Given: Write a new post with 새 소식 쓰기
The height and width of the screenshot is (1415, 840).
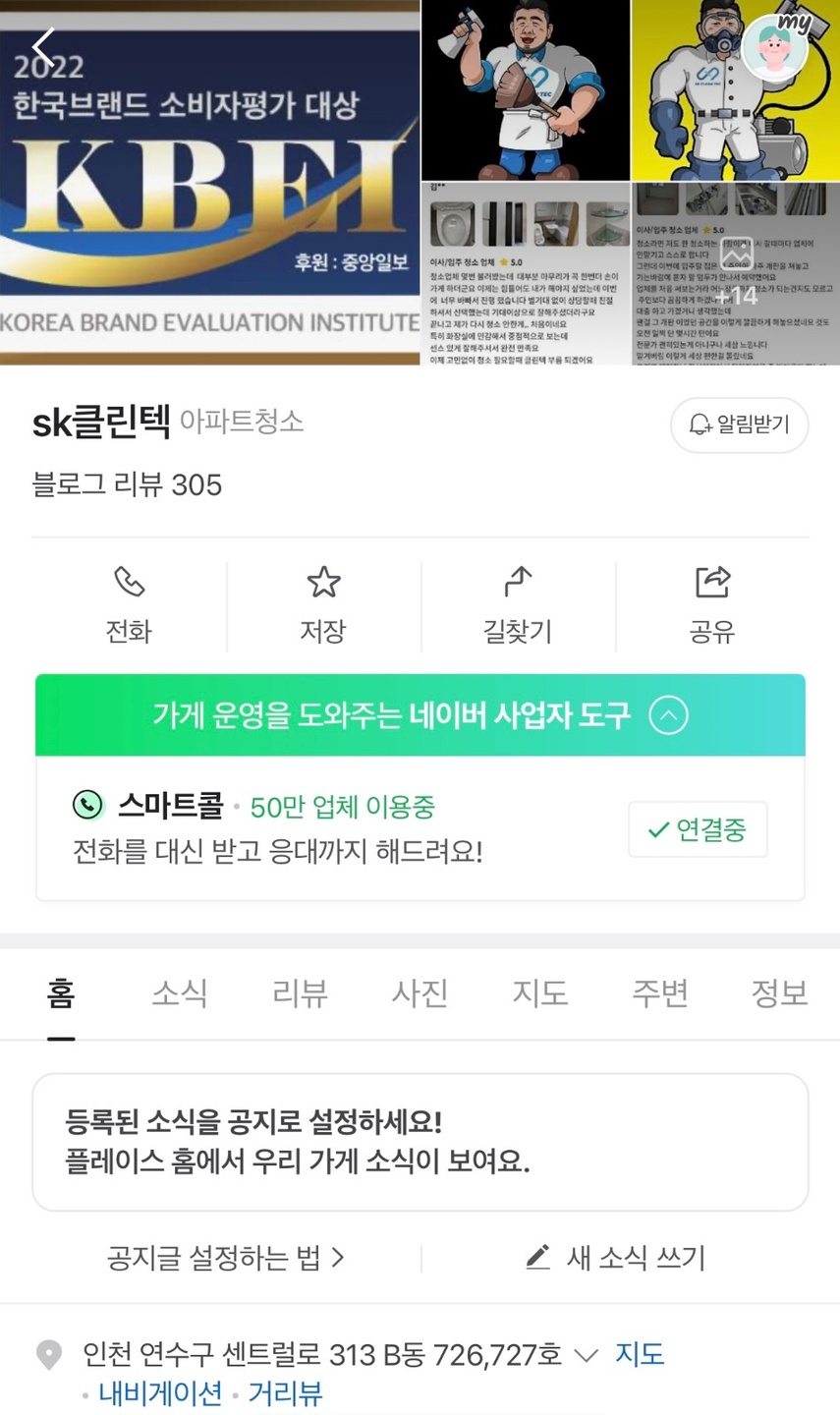Looking at the screenshot, I should point(616,1257).
